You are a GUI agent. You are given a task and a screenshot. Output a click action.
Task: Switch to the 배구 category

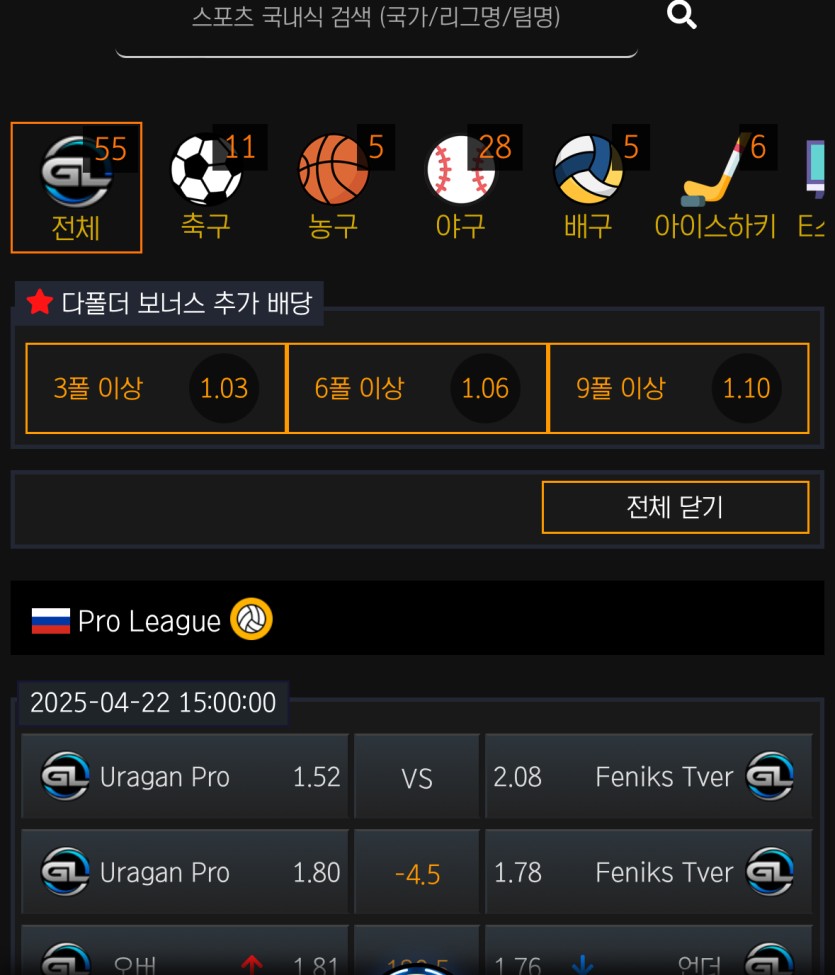588,188
